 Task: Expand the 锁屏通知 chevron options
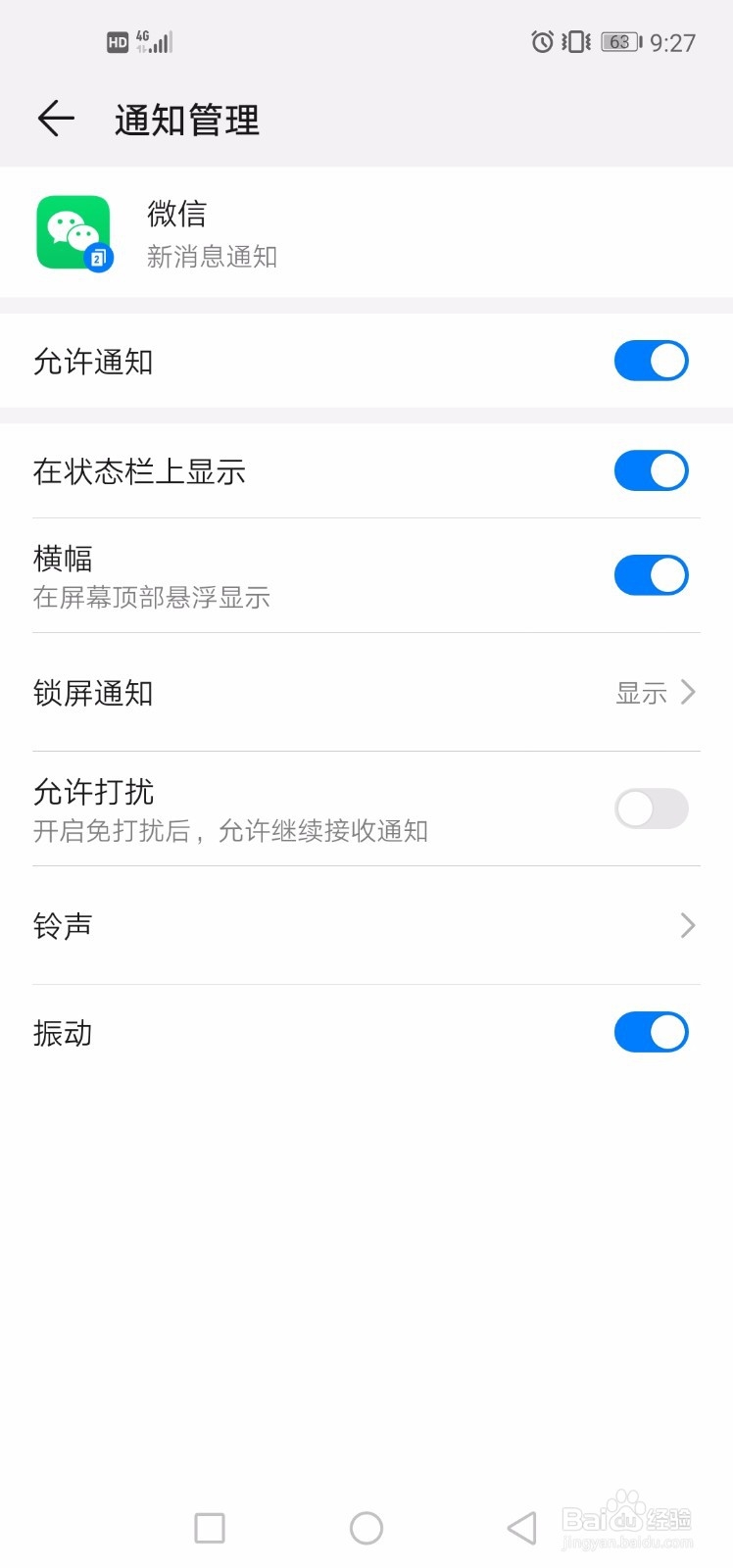(686, 692)
